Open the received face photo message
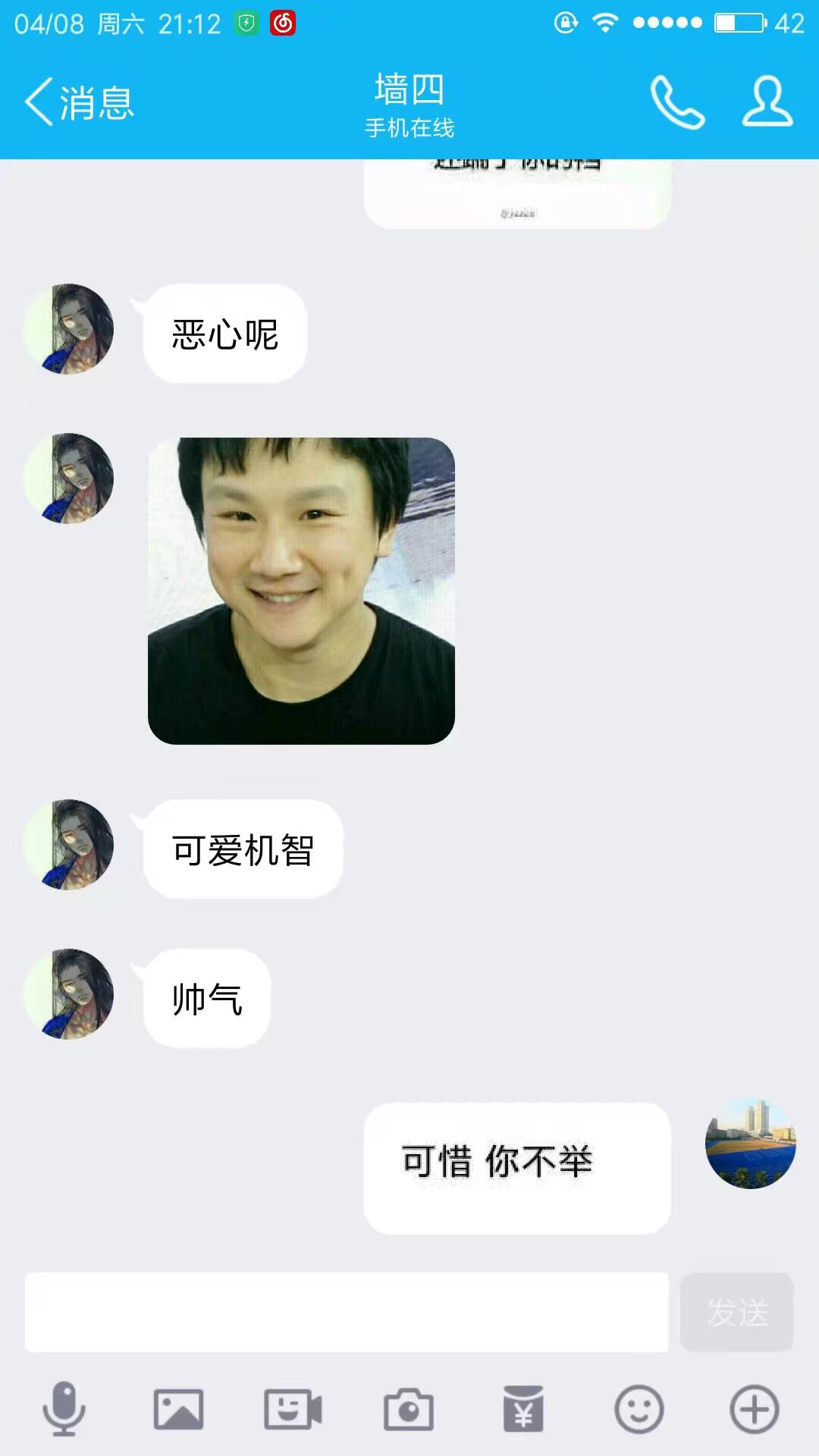Screen dimensions: 819x1456 tap(301, 591)
